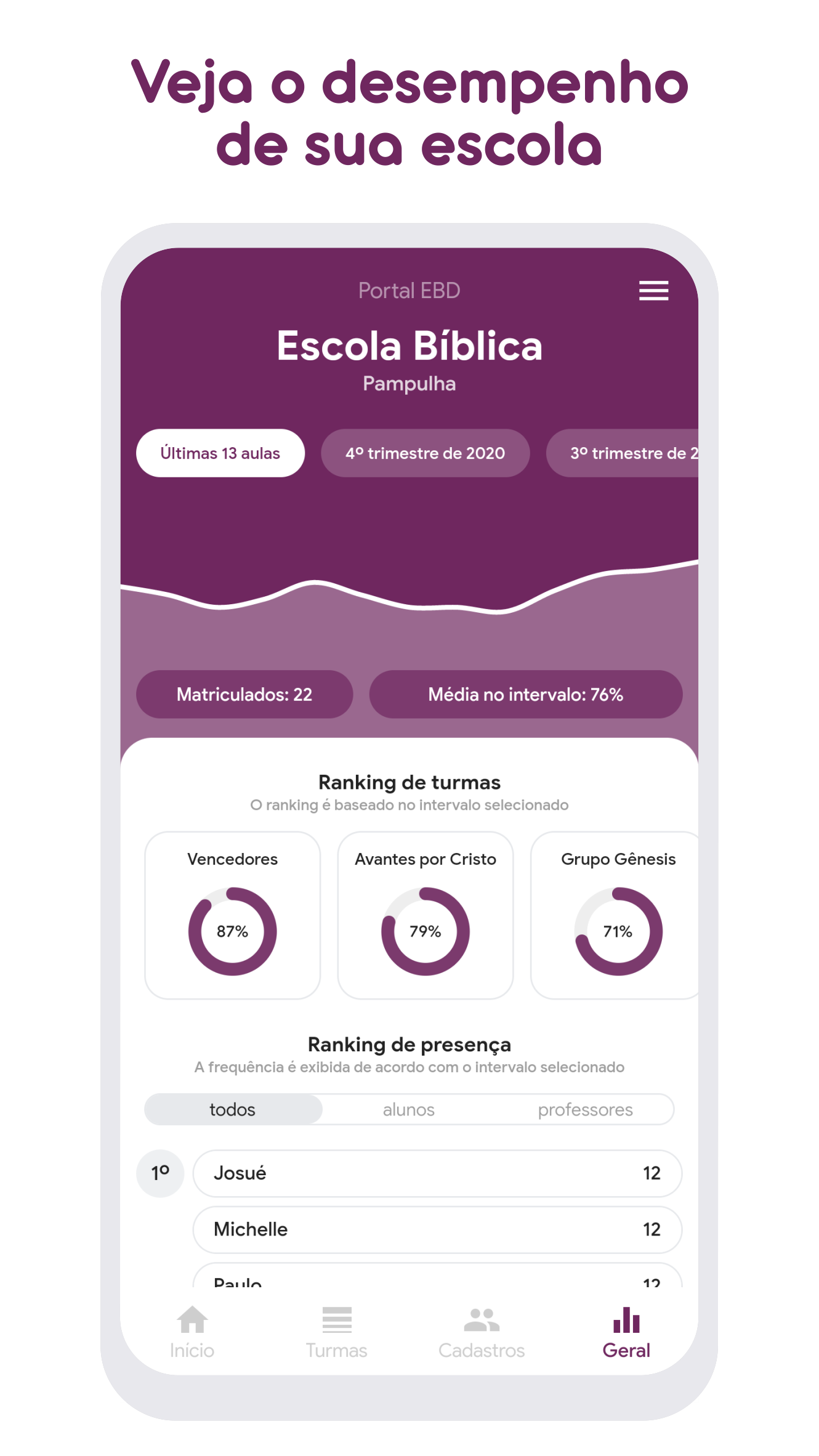Screen dimensions: 819x1456
Task: Select the Últimas 13 aulas chip
Action: click(x=220, y=453)
